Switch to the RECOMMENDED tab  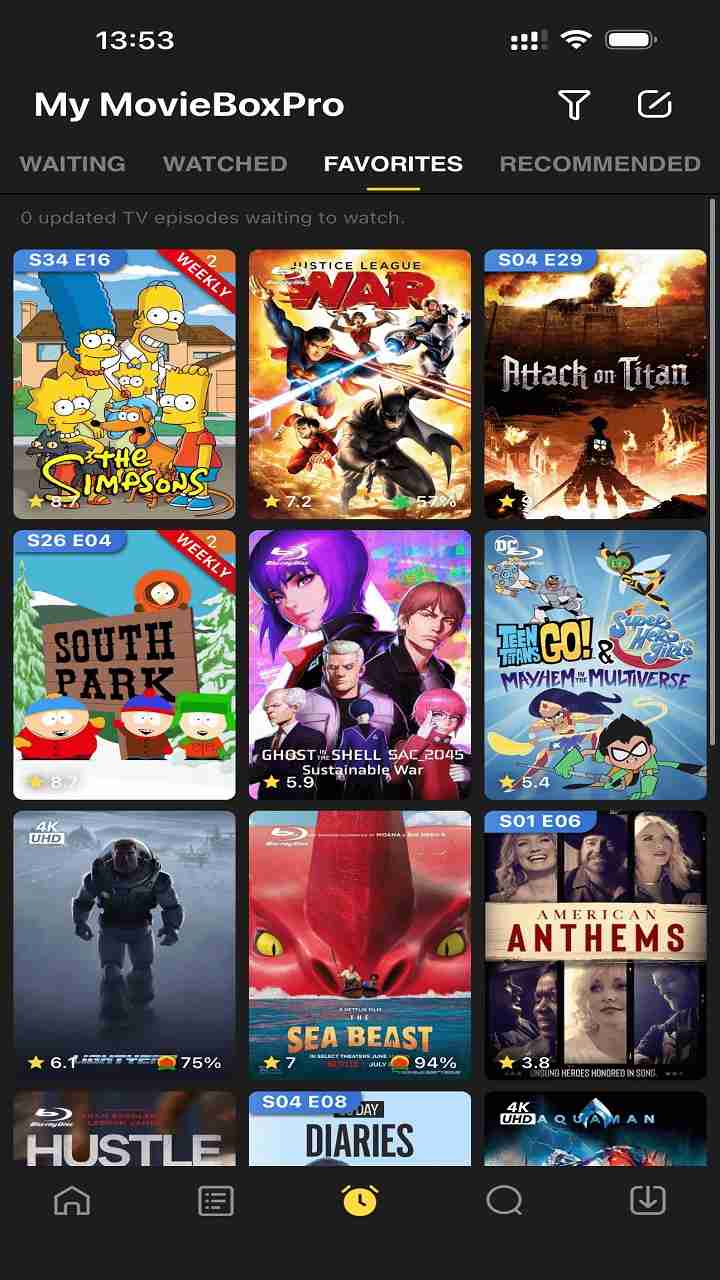[x=600, y=164]
